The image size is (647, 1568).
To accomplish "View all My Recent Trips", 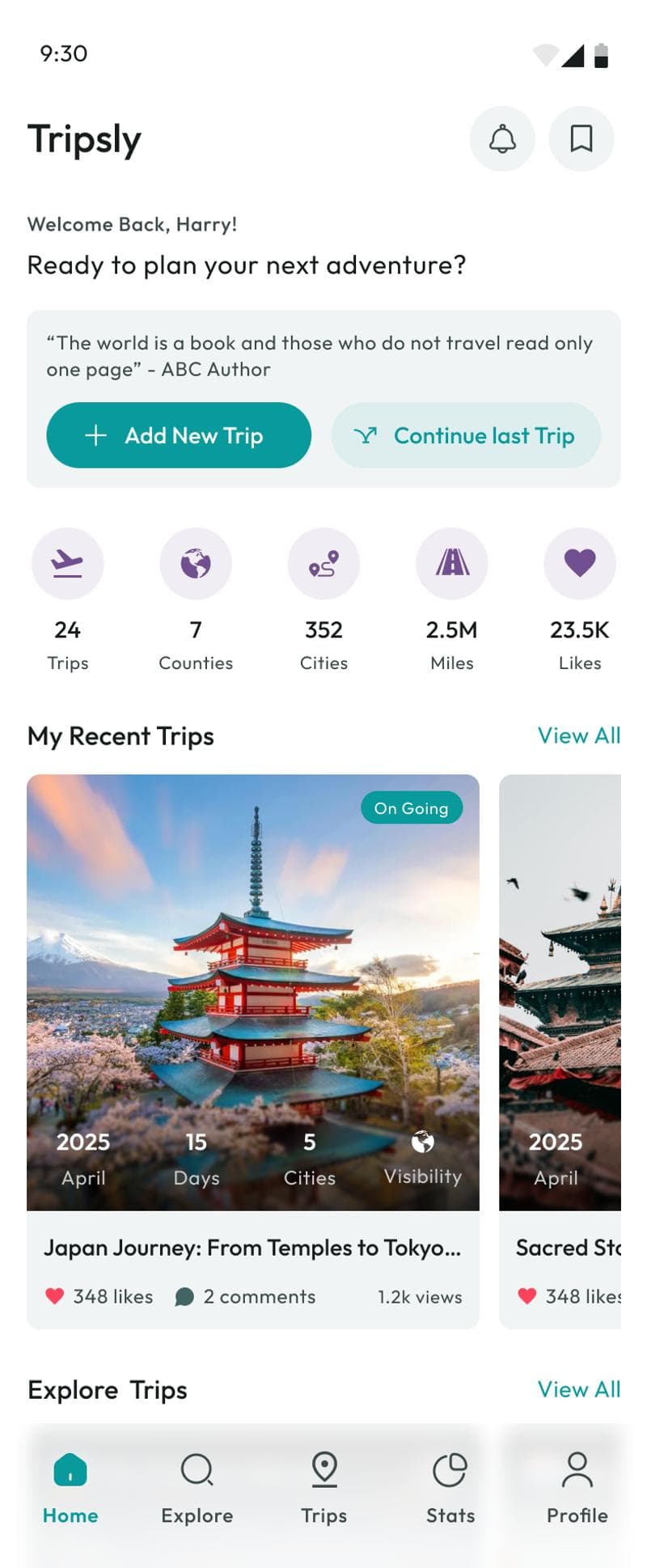I will coord(579,735).
